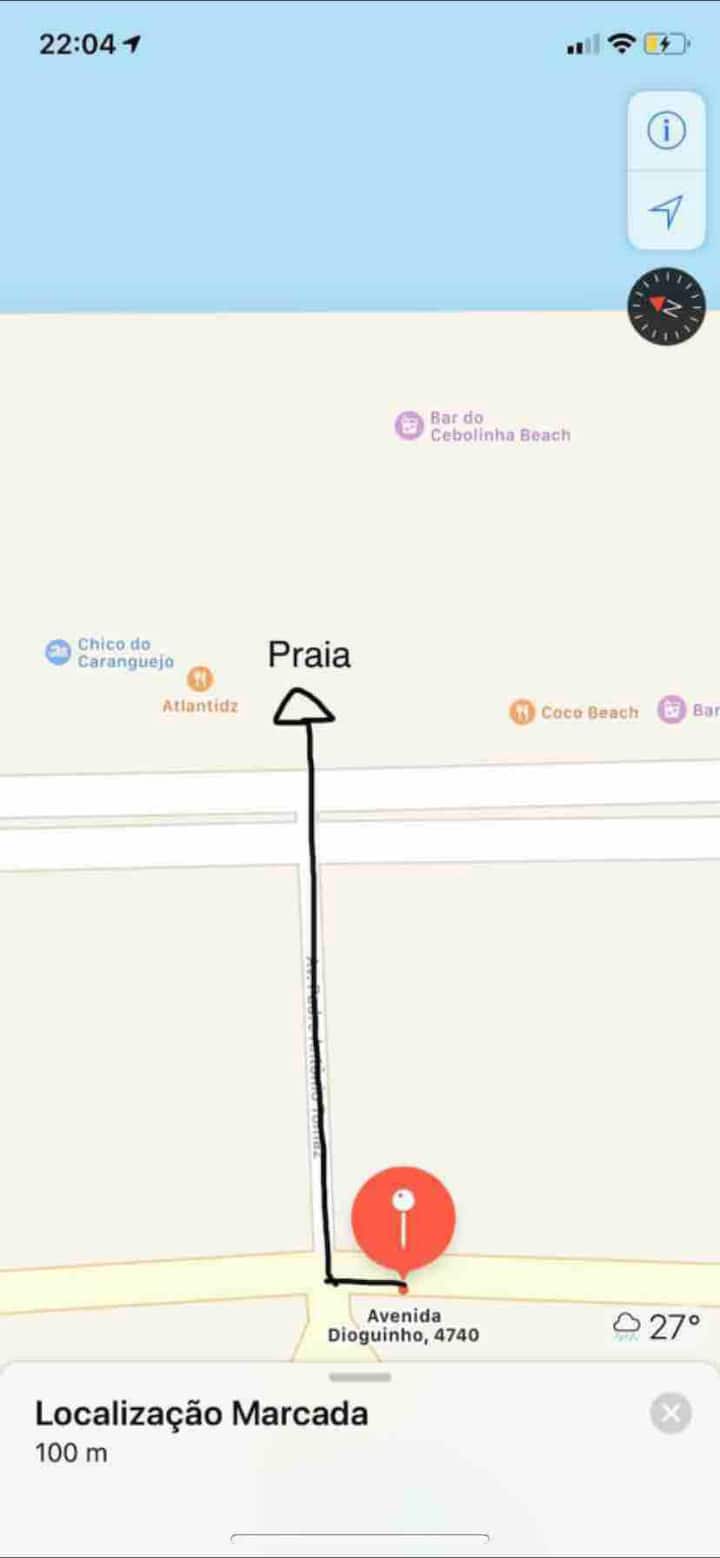Tap the compass to reset north
The image size is (720, 1558).
coord(666,307)
